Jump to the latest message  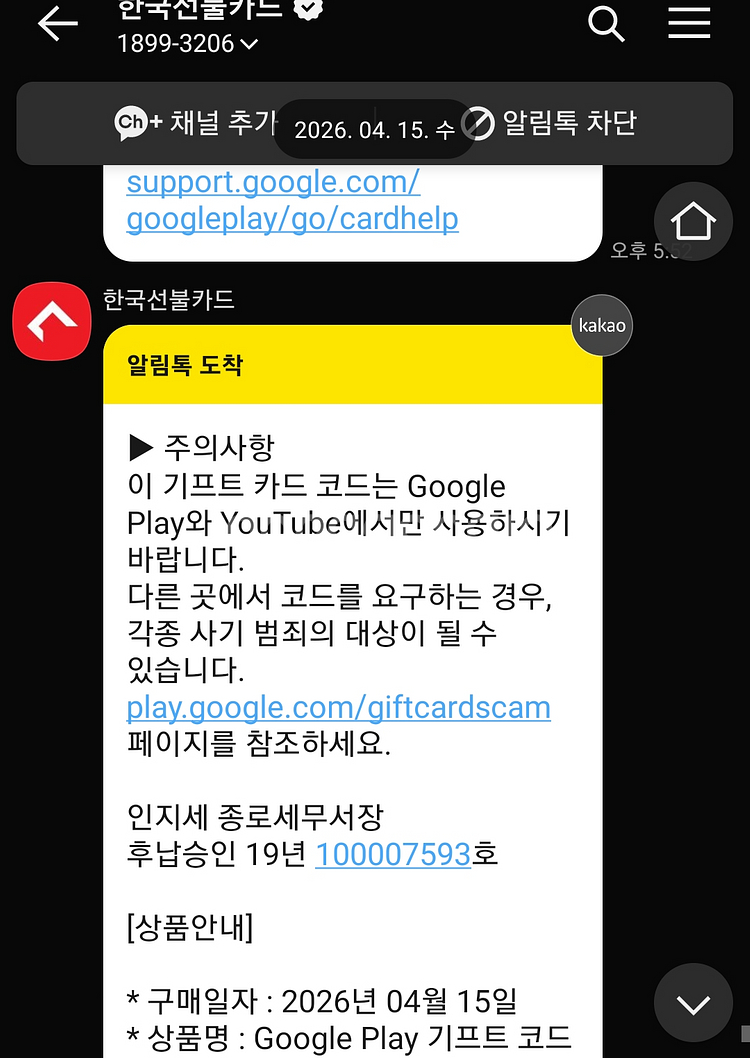[x=693, y=1003]
